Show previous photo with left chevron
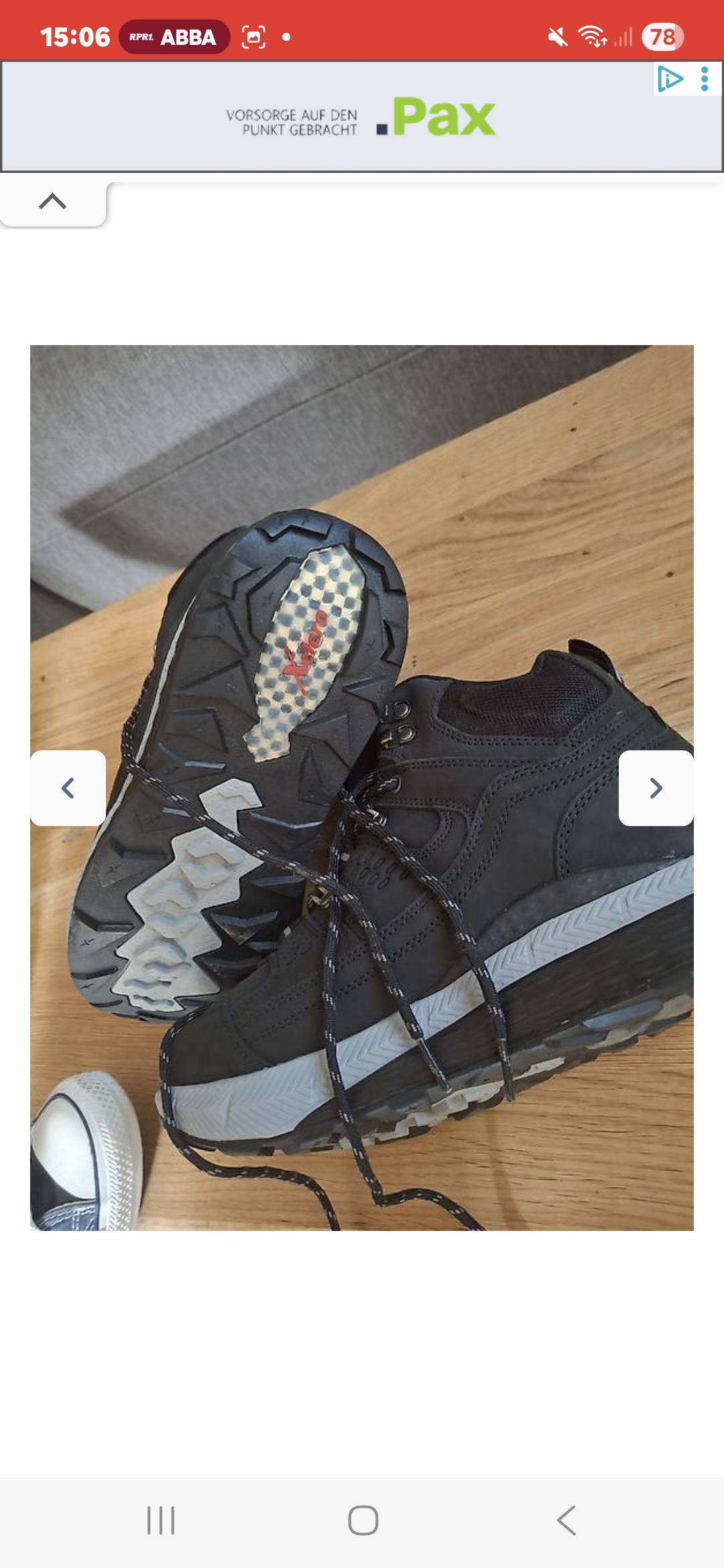 [x=68, y=789]
